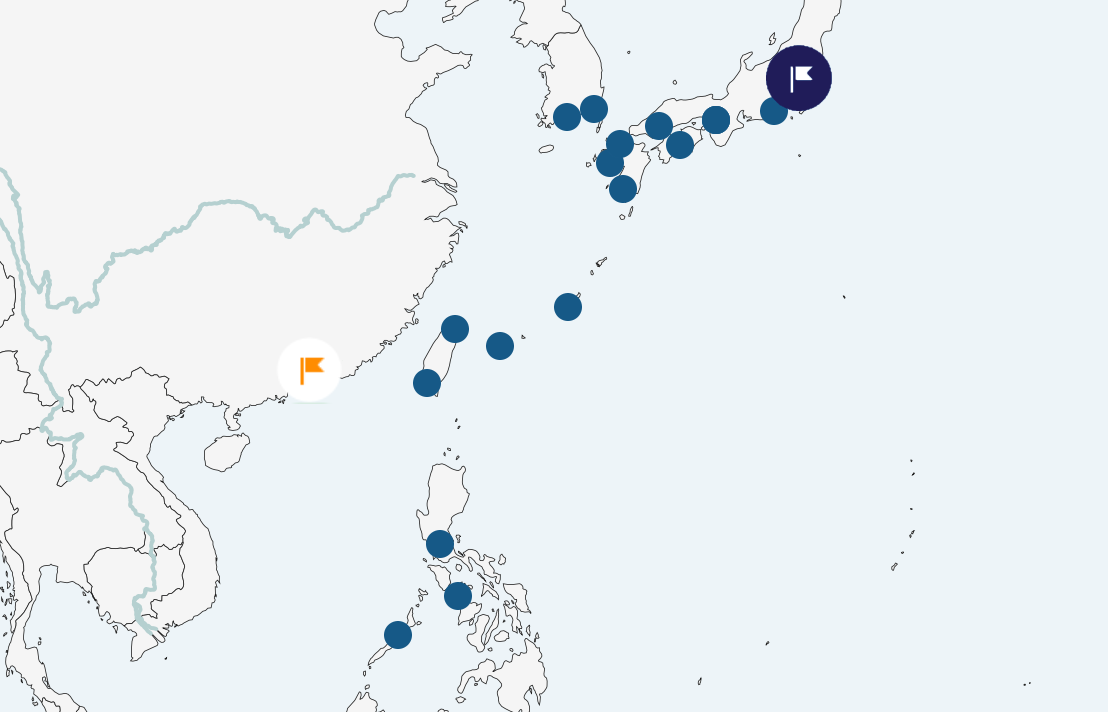Open the southernmost blue dot on Kyushu
This screenshot has height=712, width=1108.
click(623, 189)
